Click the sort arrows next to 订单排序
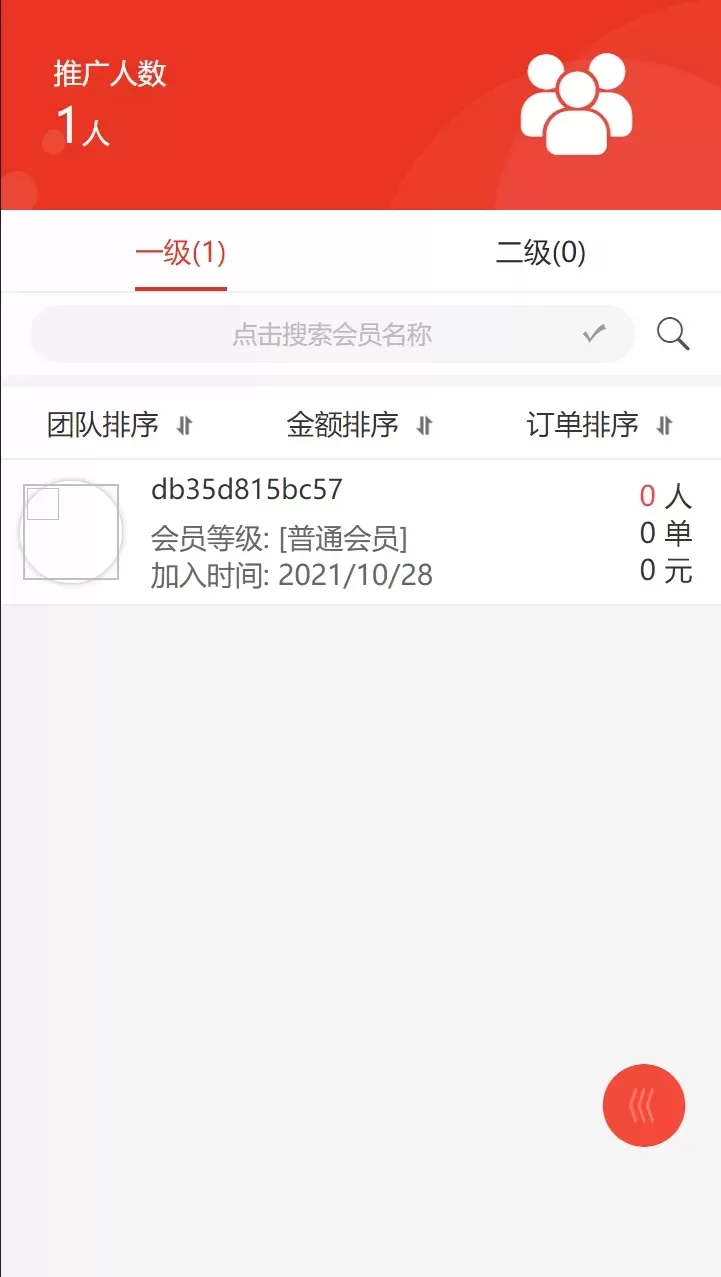The height and width of the screenshot is (1277, 721). [x=665, y=425]
